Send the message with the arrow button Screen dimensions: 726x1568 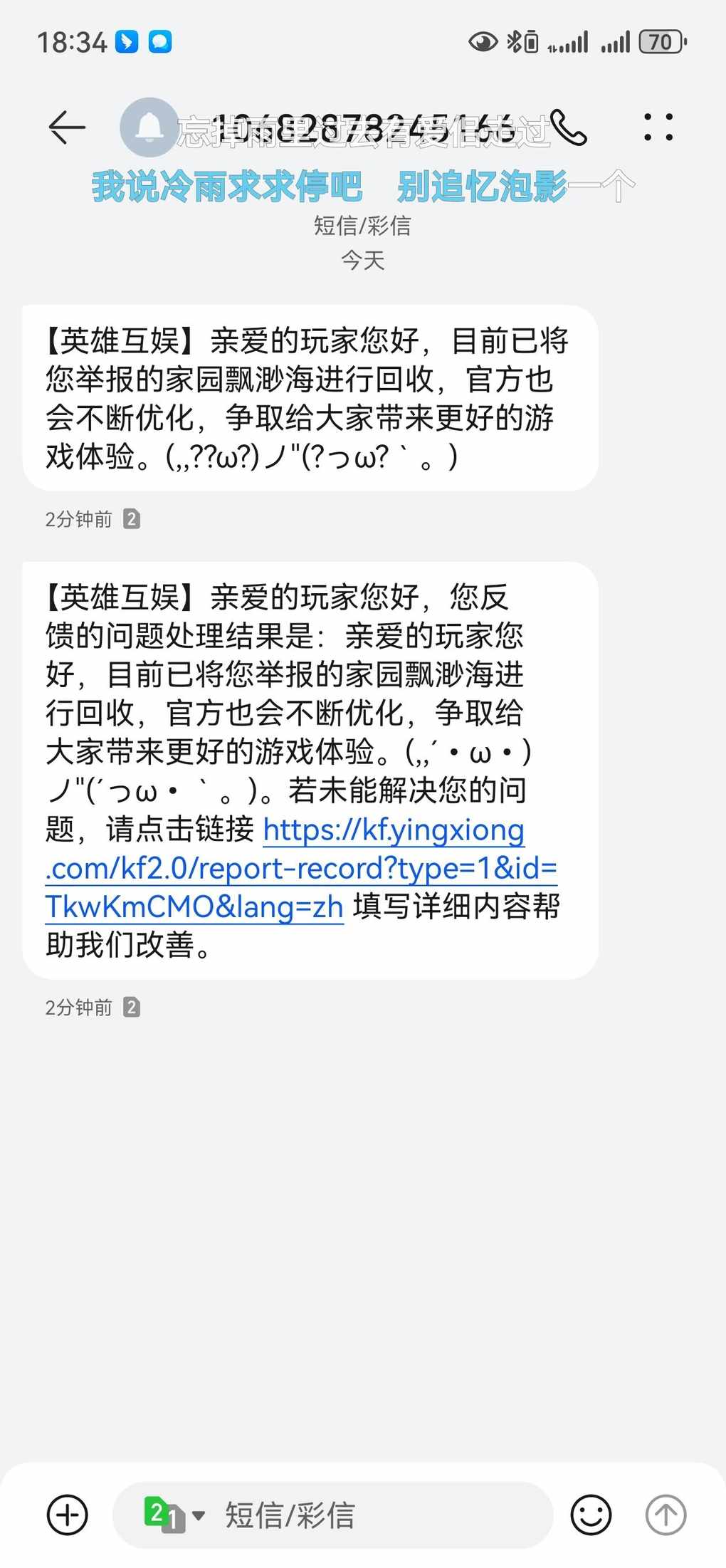[x=665, y=1515]
